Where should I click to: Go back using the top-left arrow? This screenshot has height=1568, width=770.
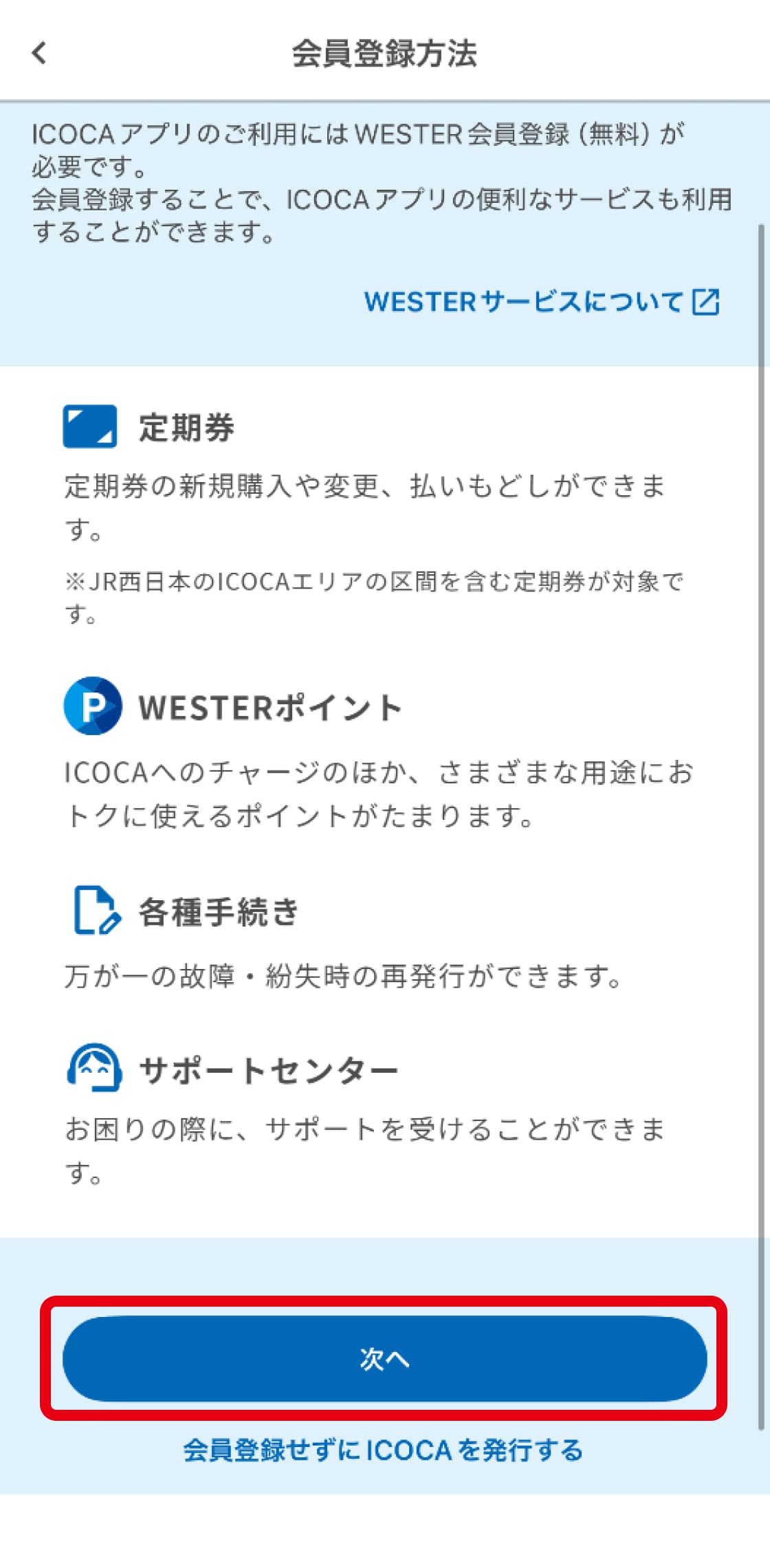pyautogui.click(x=40, y=53)
